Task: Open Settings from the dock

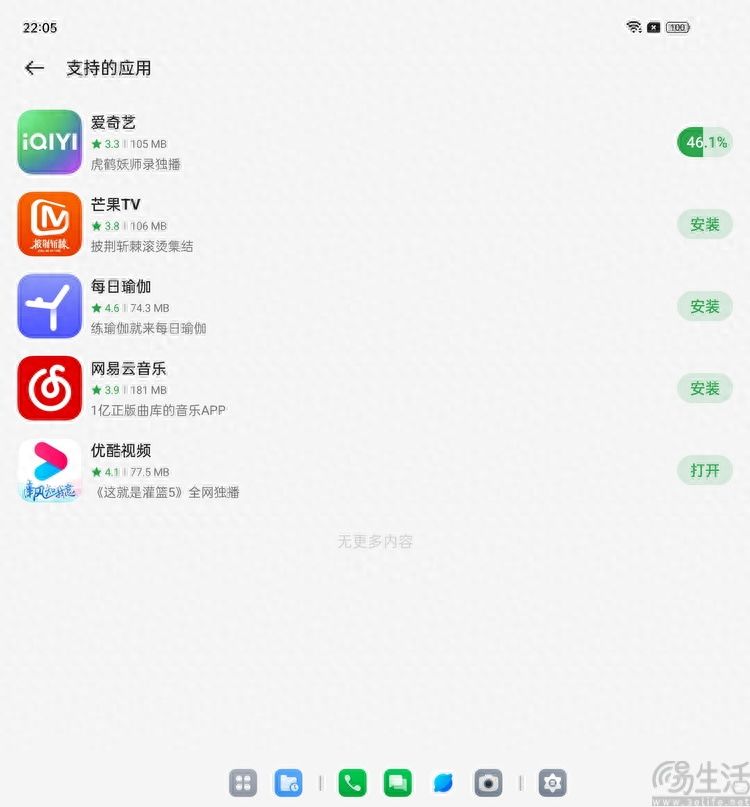Action: tap(552, 783)
